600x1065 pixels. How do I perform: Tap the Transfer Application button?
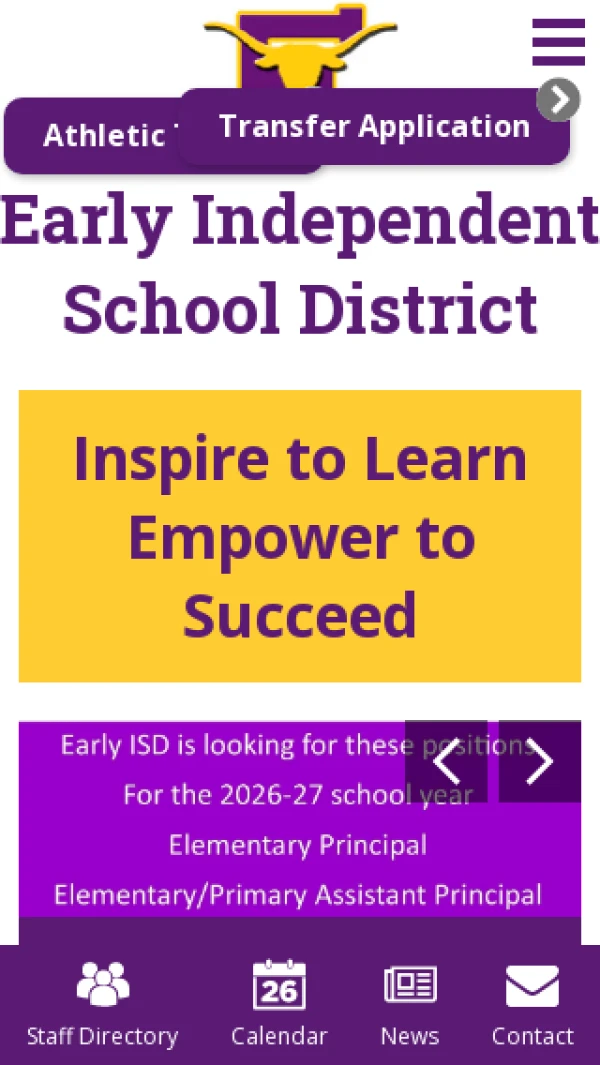[x=374, y=126]
